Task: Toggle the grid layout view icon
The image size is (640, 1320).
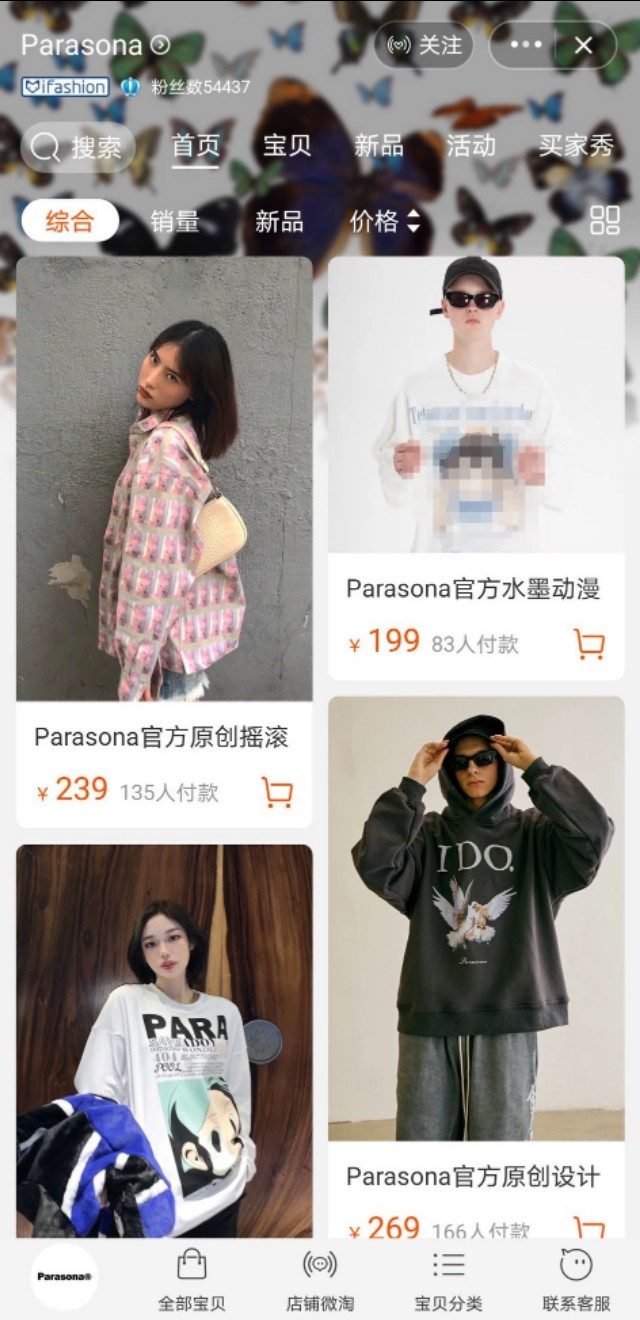Action: coord(605,220)
